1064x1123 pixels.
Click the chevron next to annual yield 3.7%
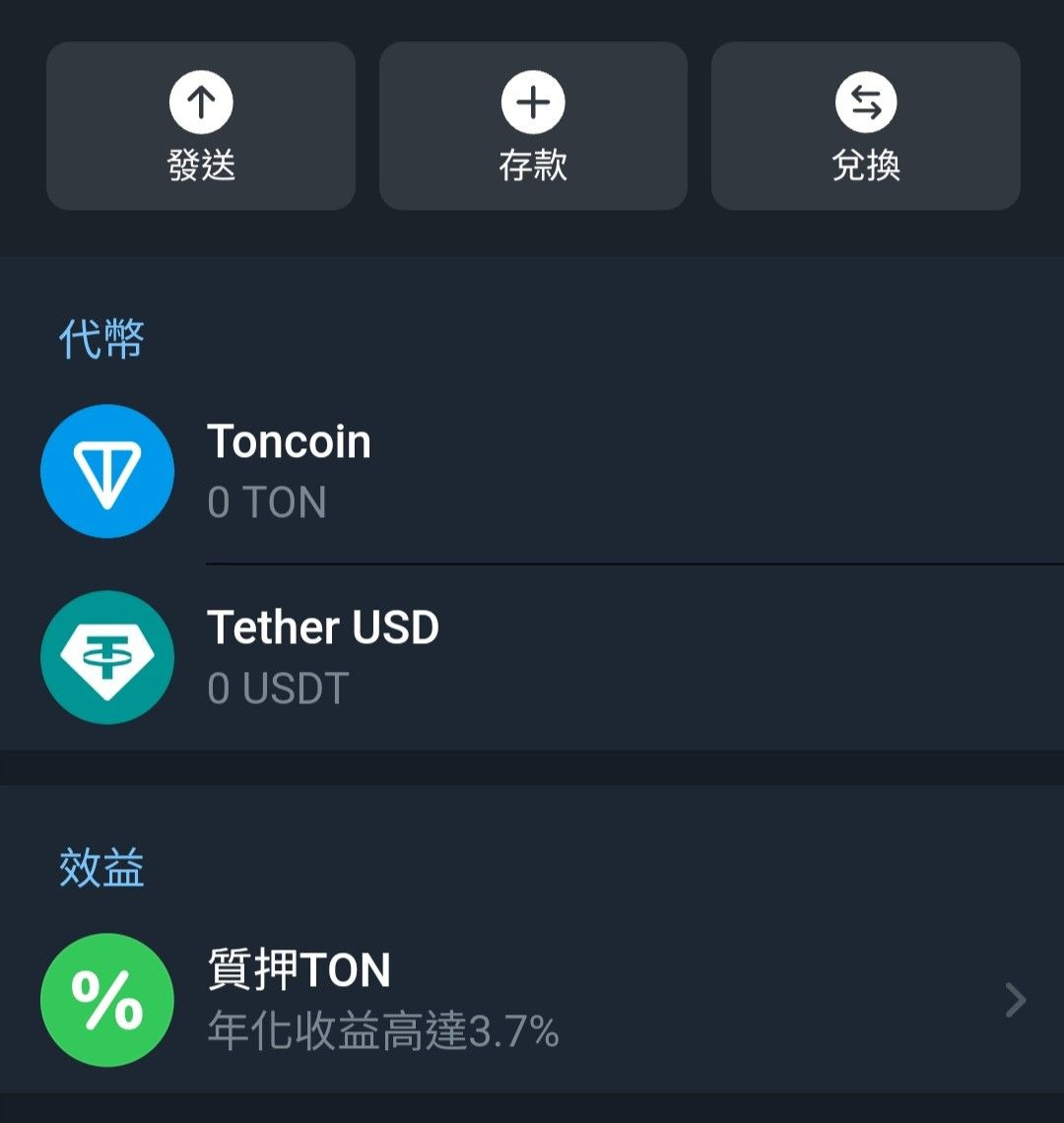coord(1015,999)
